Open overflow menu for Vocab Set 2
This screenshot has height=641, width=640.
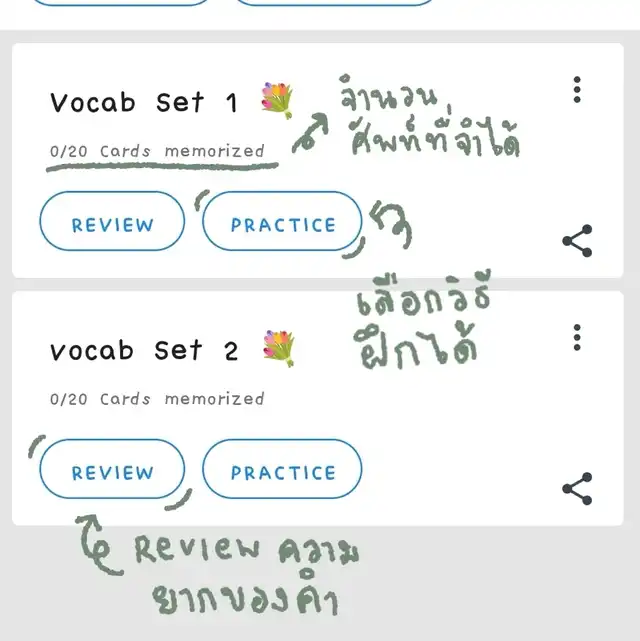(577, 337)
